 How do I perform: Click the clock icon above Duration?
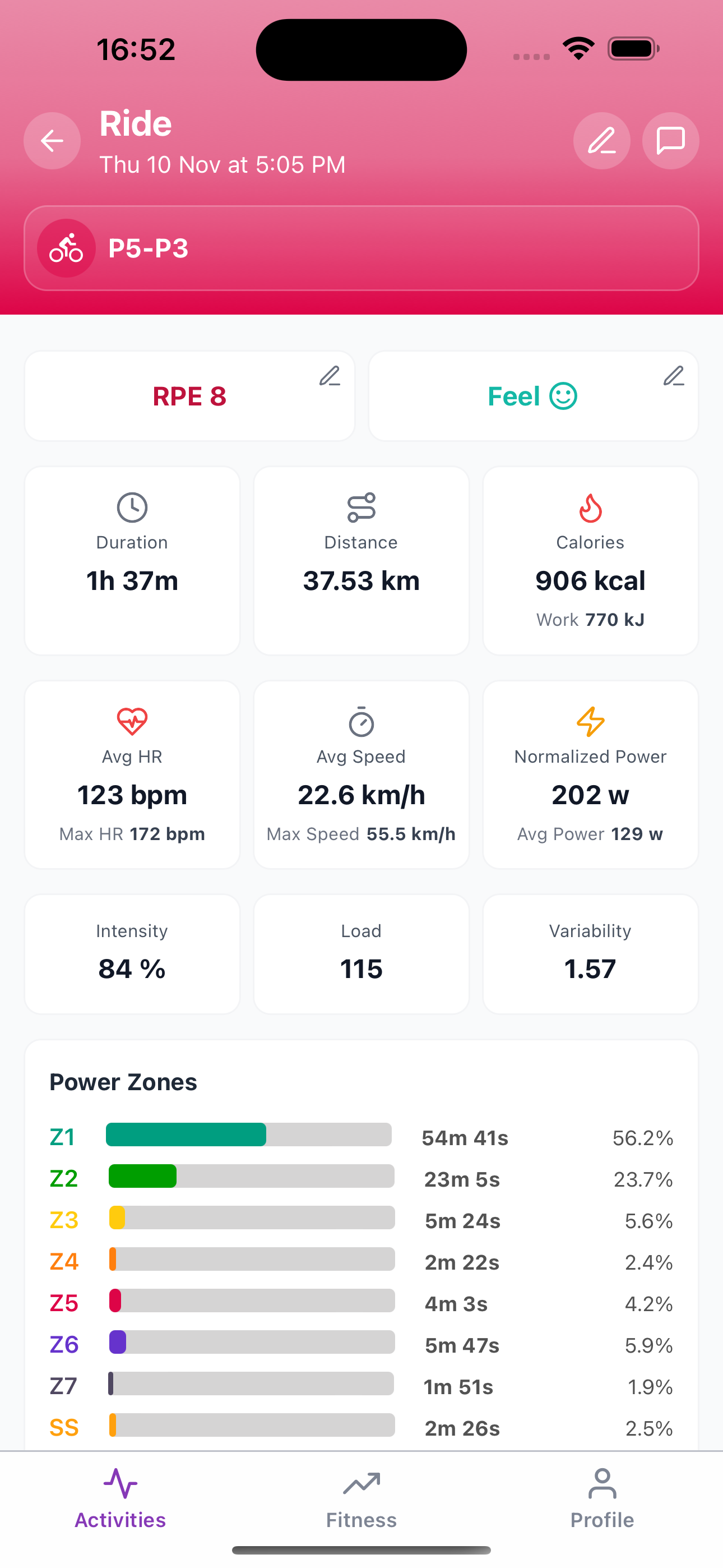(132, 506)
